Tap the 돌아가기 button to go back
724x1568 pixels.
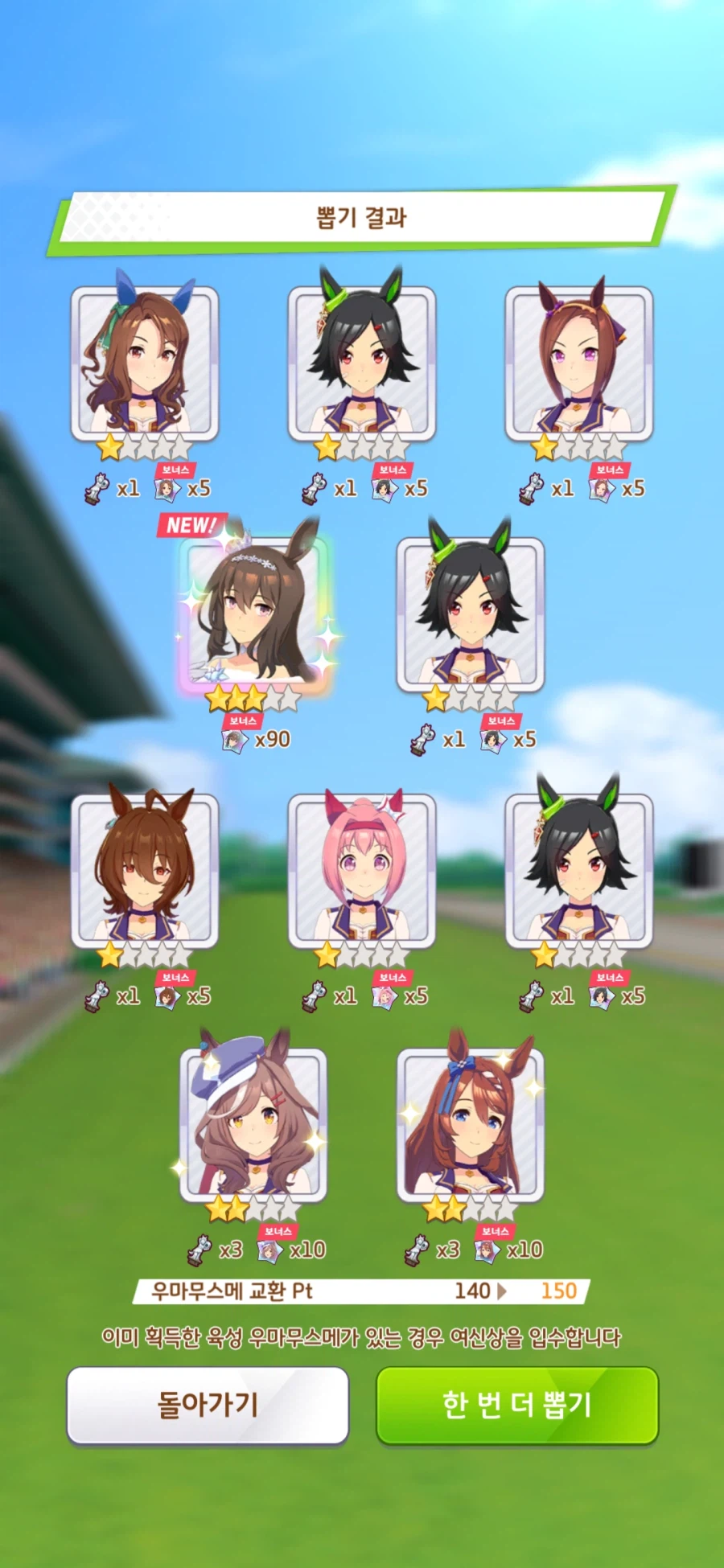(x=208, y=1405)
